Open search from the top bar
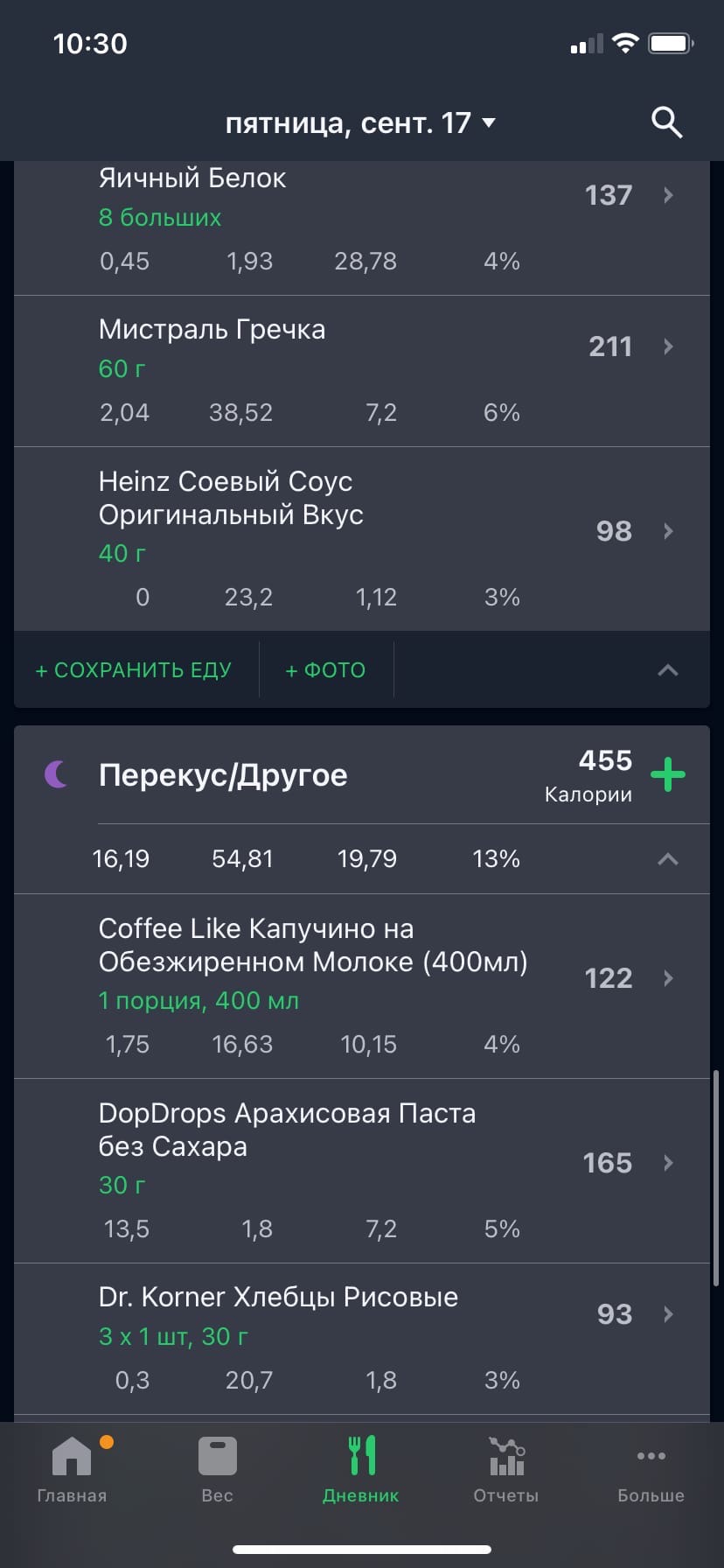Viewport: 724px width, 1568px height. click(666, 122)
